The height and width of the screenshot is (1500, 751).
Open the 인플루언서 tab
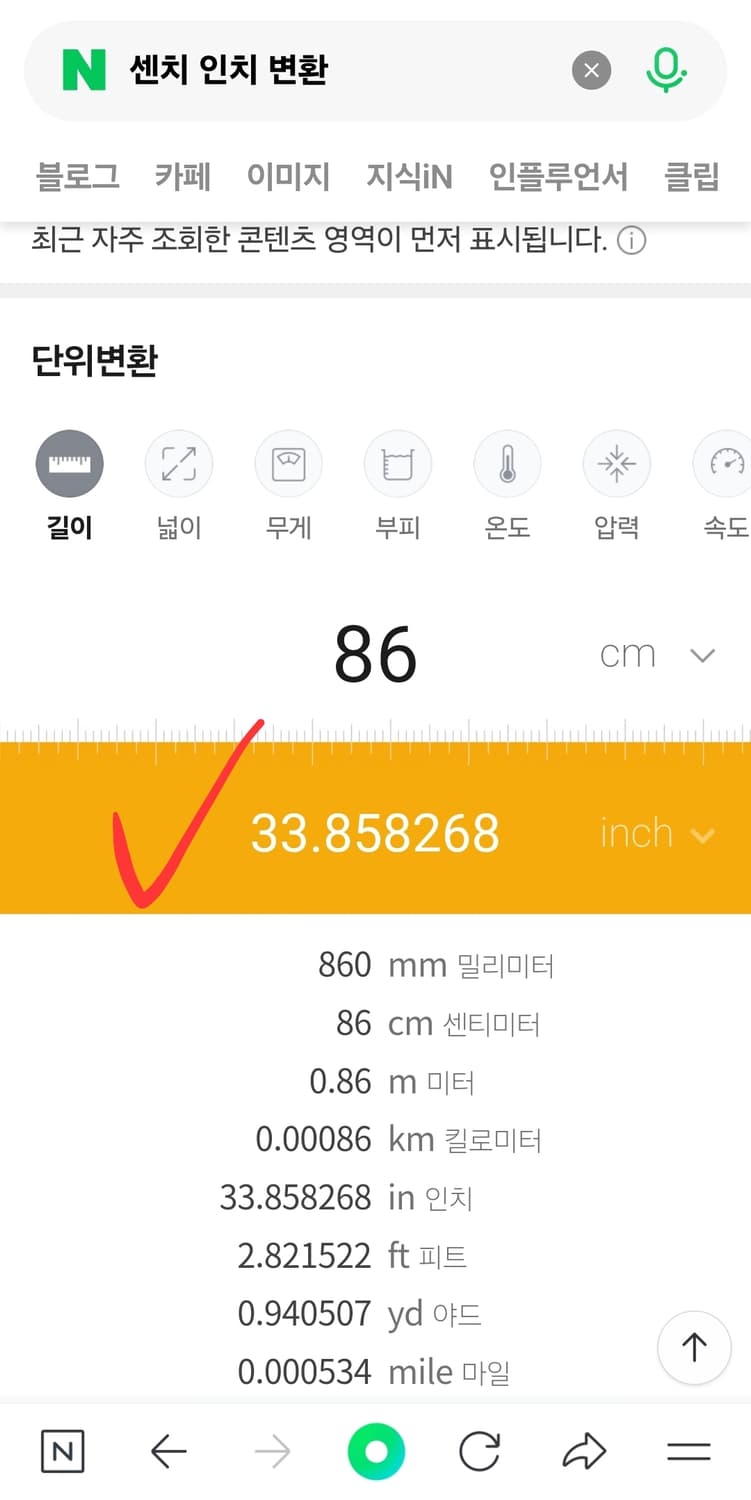click(x=558, y=177)
